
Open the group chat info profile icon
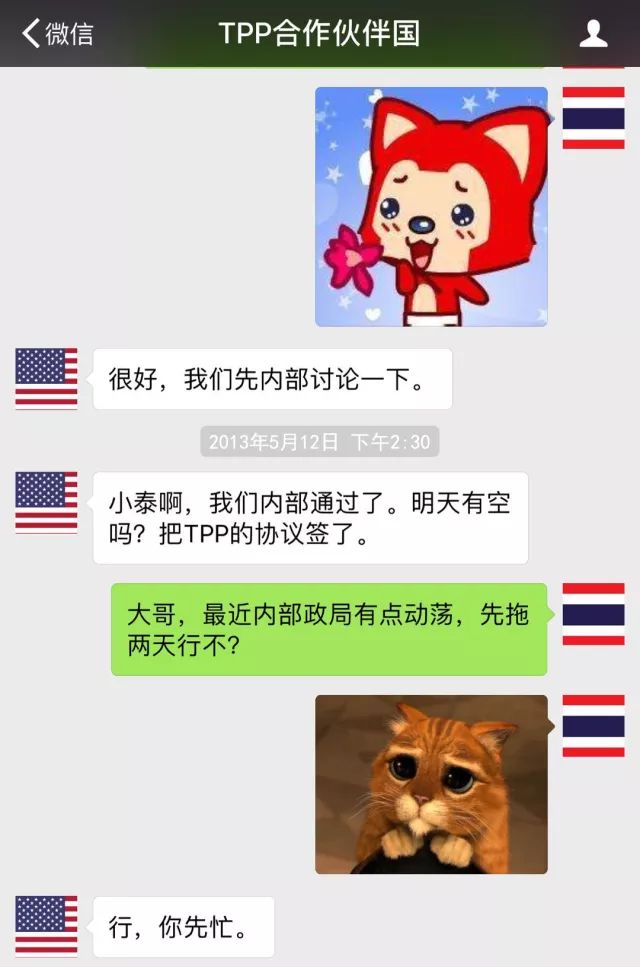[x=594, y=34]
